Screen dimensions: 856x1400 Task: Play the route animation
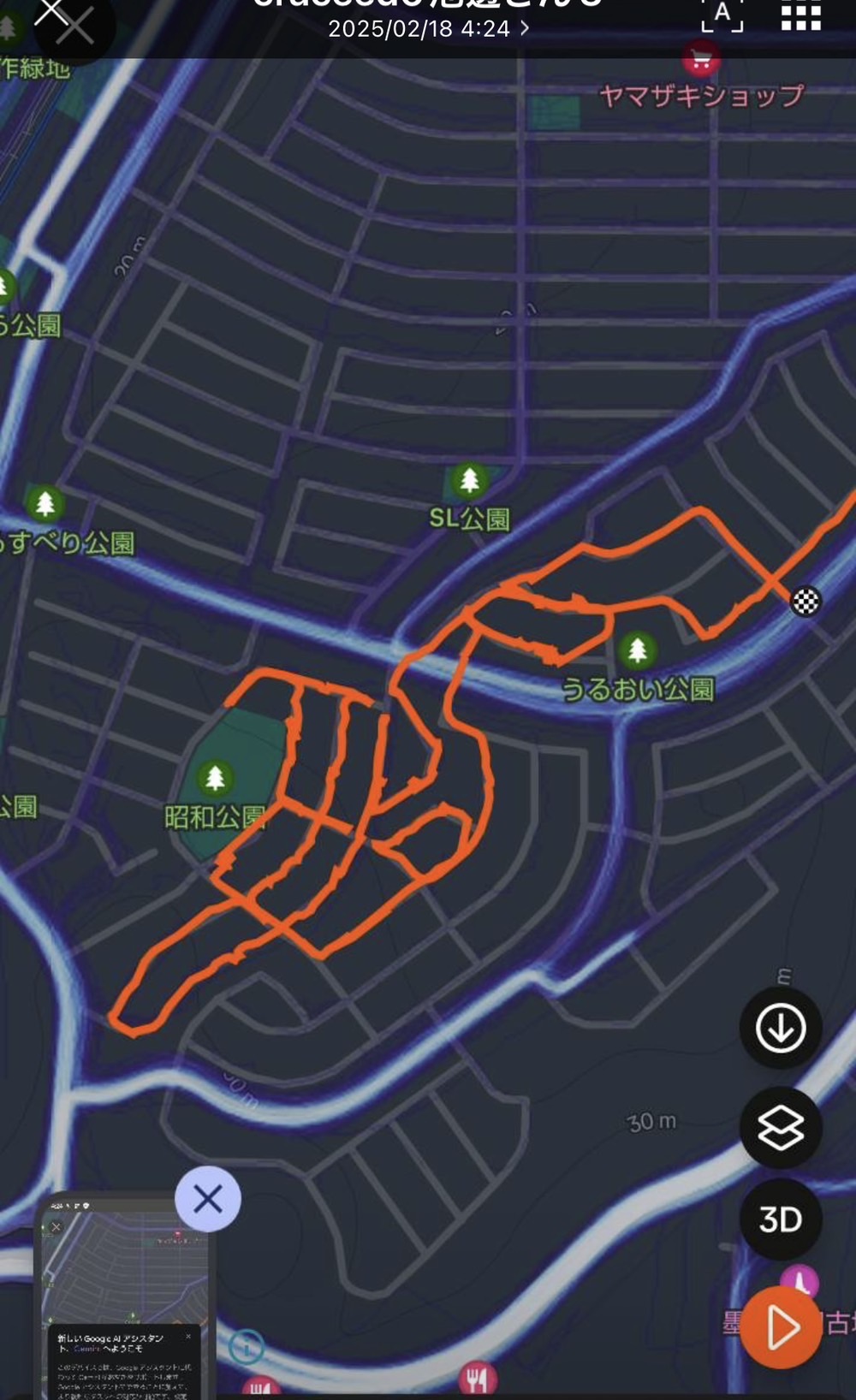[781, 1327]
